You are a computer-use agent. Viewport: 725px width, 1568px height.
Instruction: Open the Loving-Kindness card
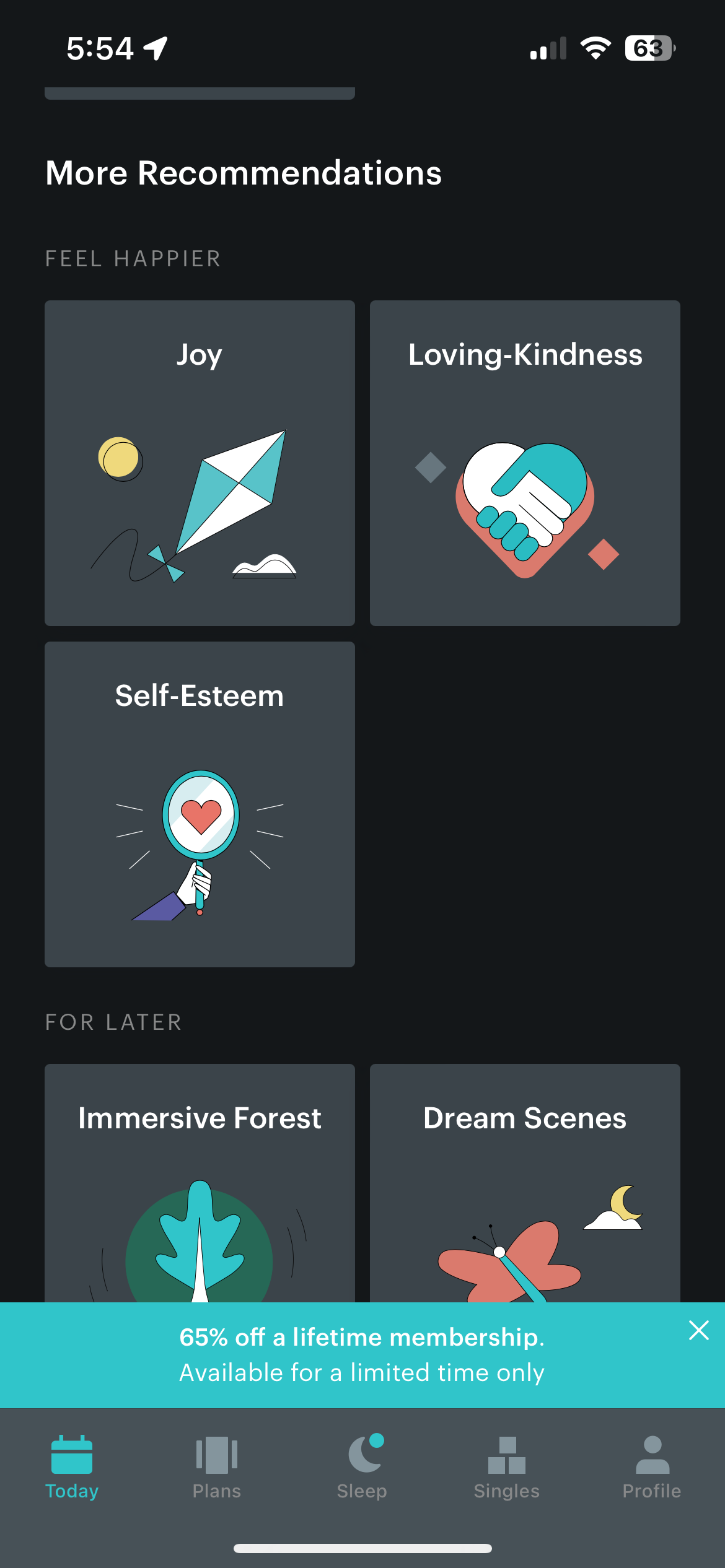point(525,463)
